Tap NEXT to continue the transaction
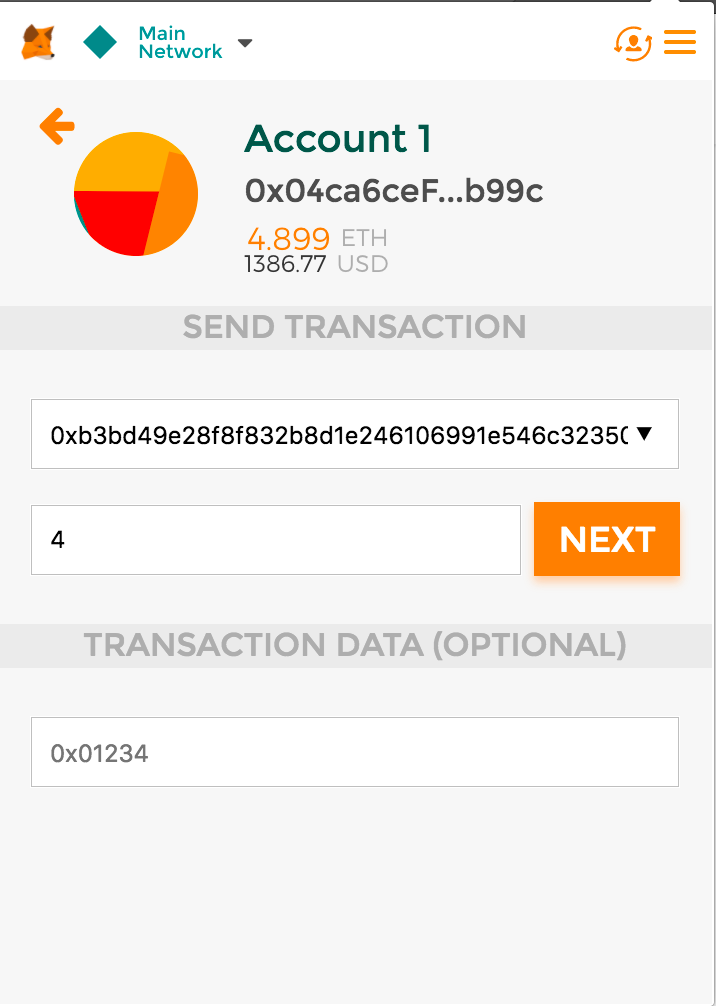This screenshot has width=716, height=1006. [x=607, y=539]
